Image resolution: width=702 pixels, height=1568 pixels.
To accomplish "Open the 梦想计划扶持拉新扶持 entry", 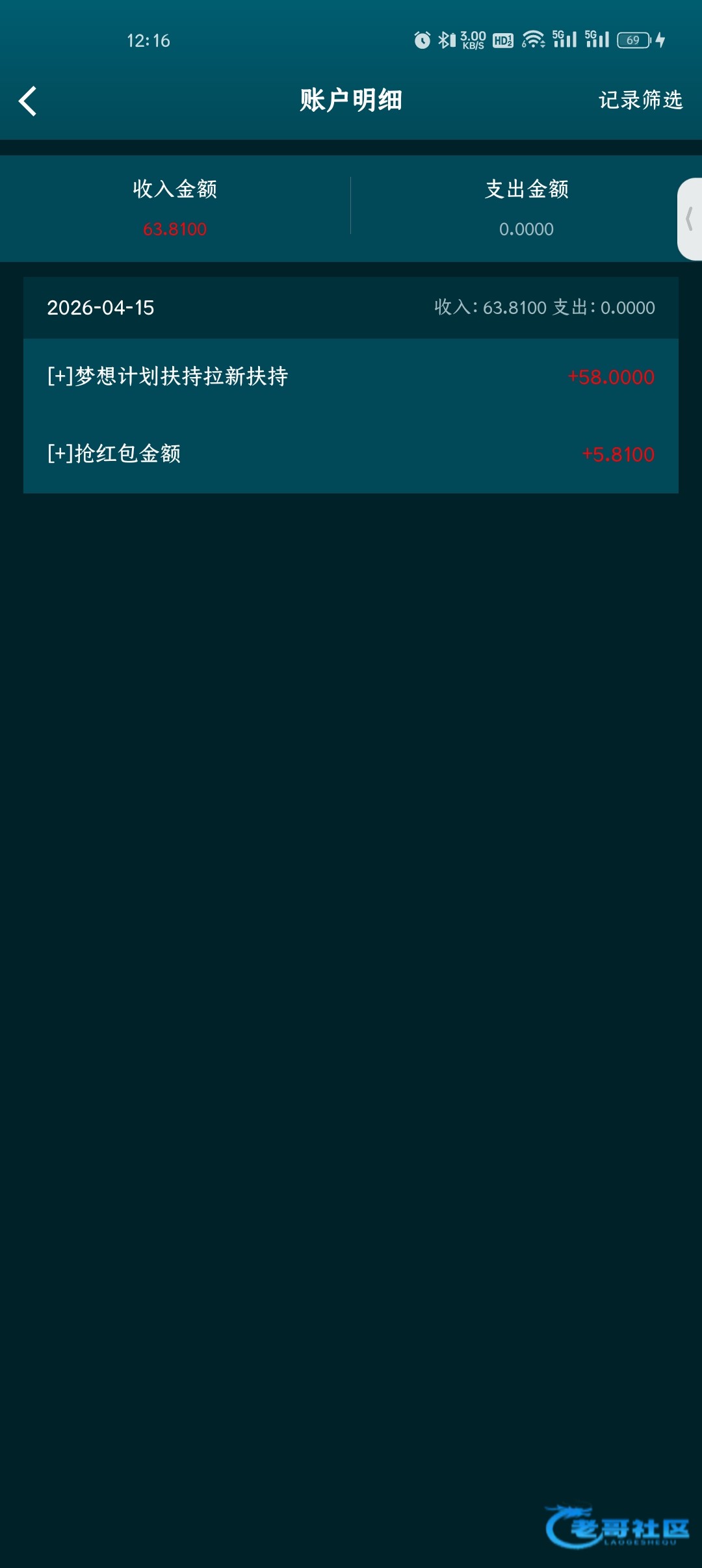I will click(x=351, y=376).
